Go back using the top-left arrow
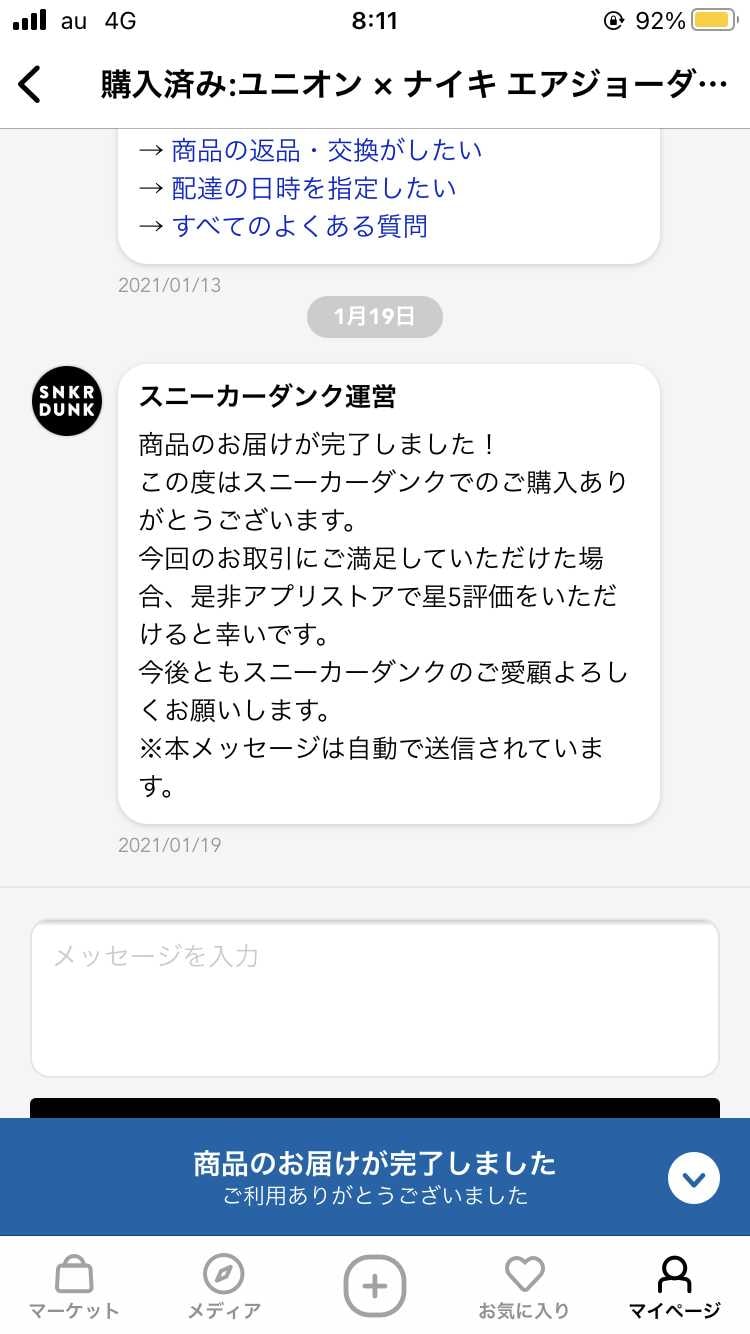The height and width of the screenshot is (1334, 750). click(31, 85)
